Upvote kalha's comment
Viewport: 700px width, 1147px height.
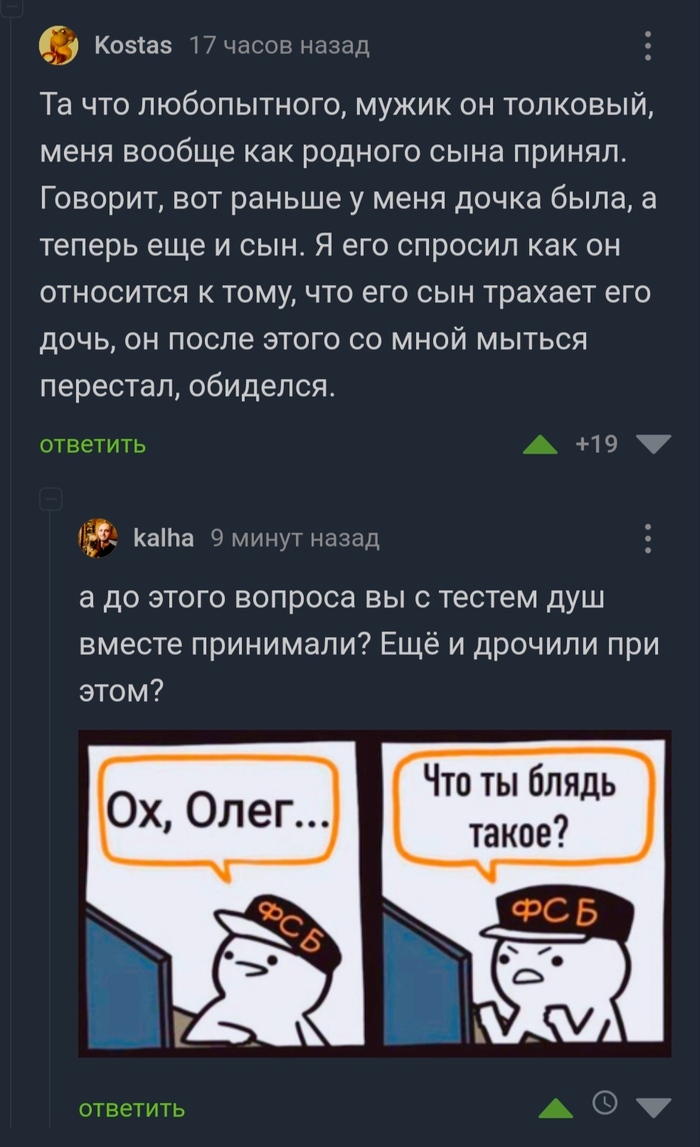point(556,1107)
